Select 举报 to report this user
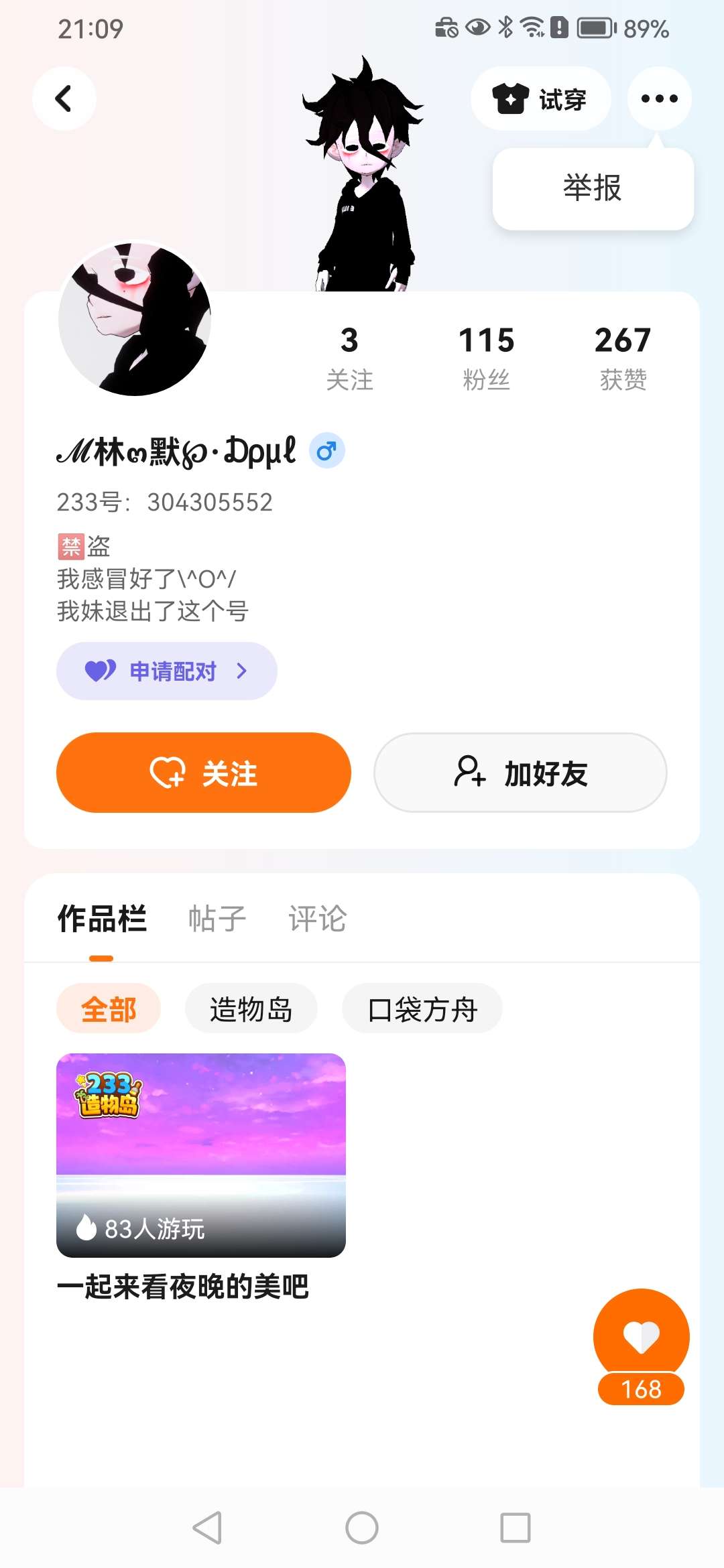This screenshot has height=1568, width=724. coord(593,188)
